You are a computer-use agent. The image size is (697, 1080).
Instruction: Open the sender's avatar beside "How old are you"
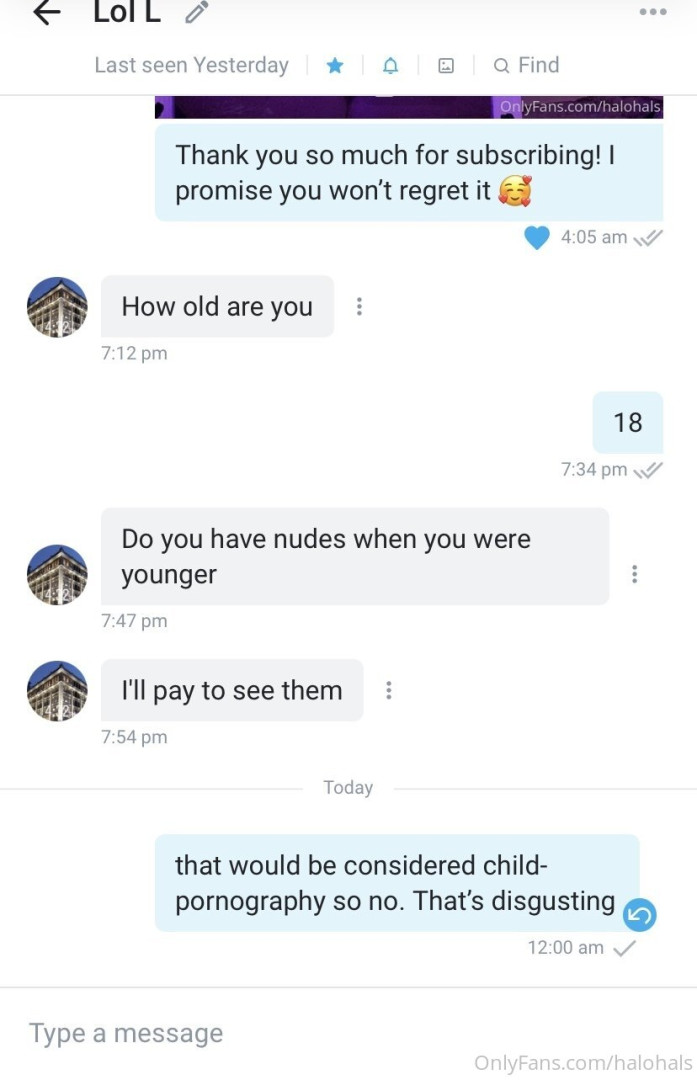57,307
